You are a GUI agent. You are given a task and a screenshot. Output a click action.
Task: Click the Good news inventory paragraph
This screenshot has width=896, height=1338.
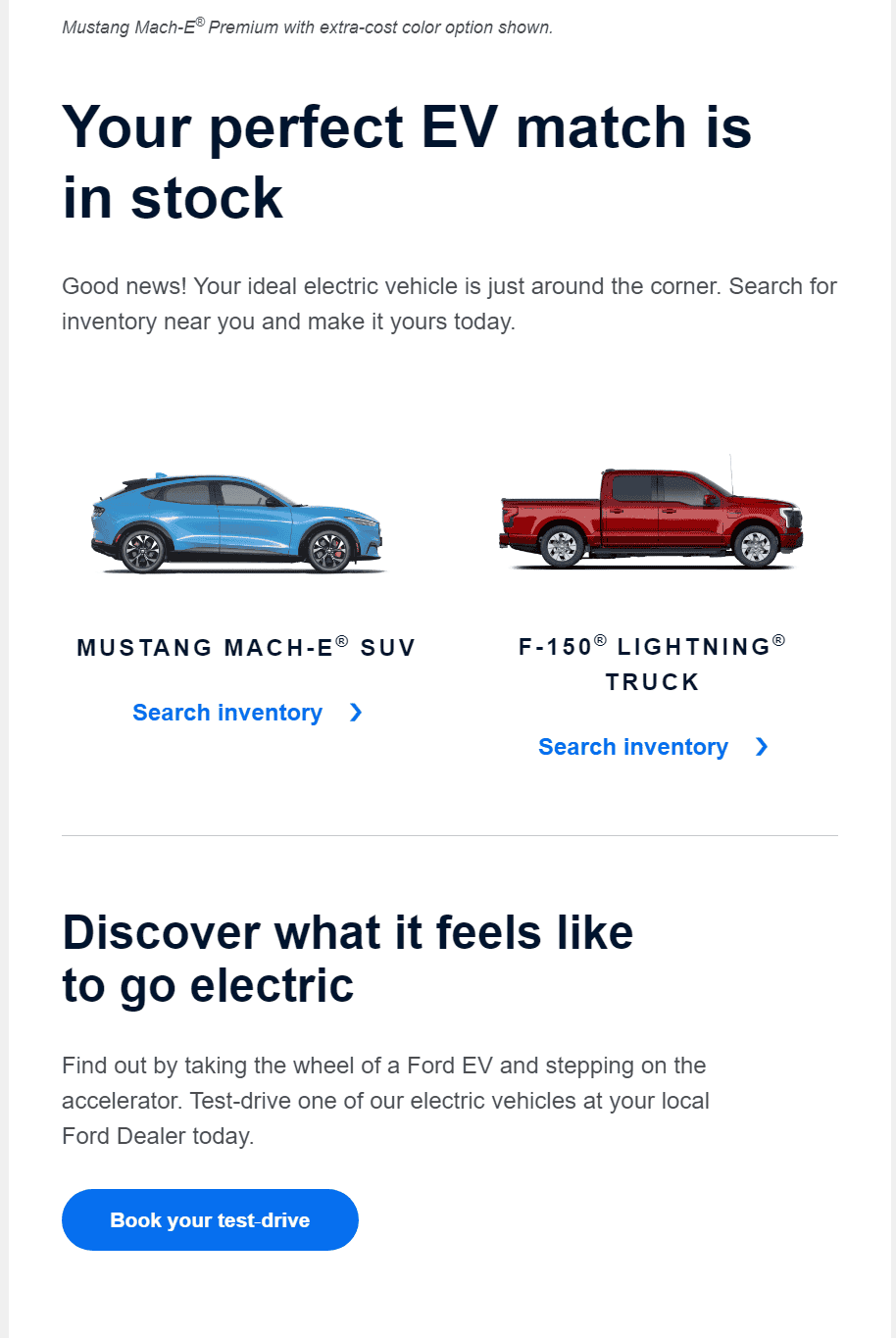(x=449, y=303)
